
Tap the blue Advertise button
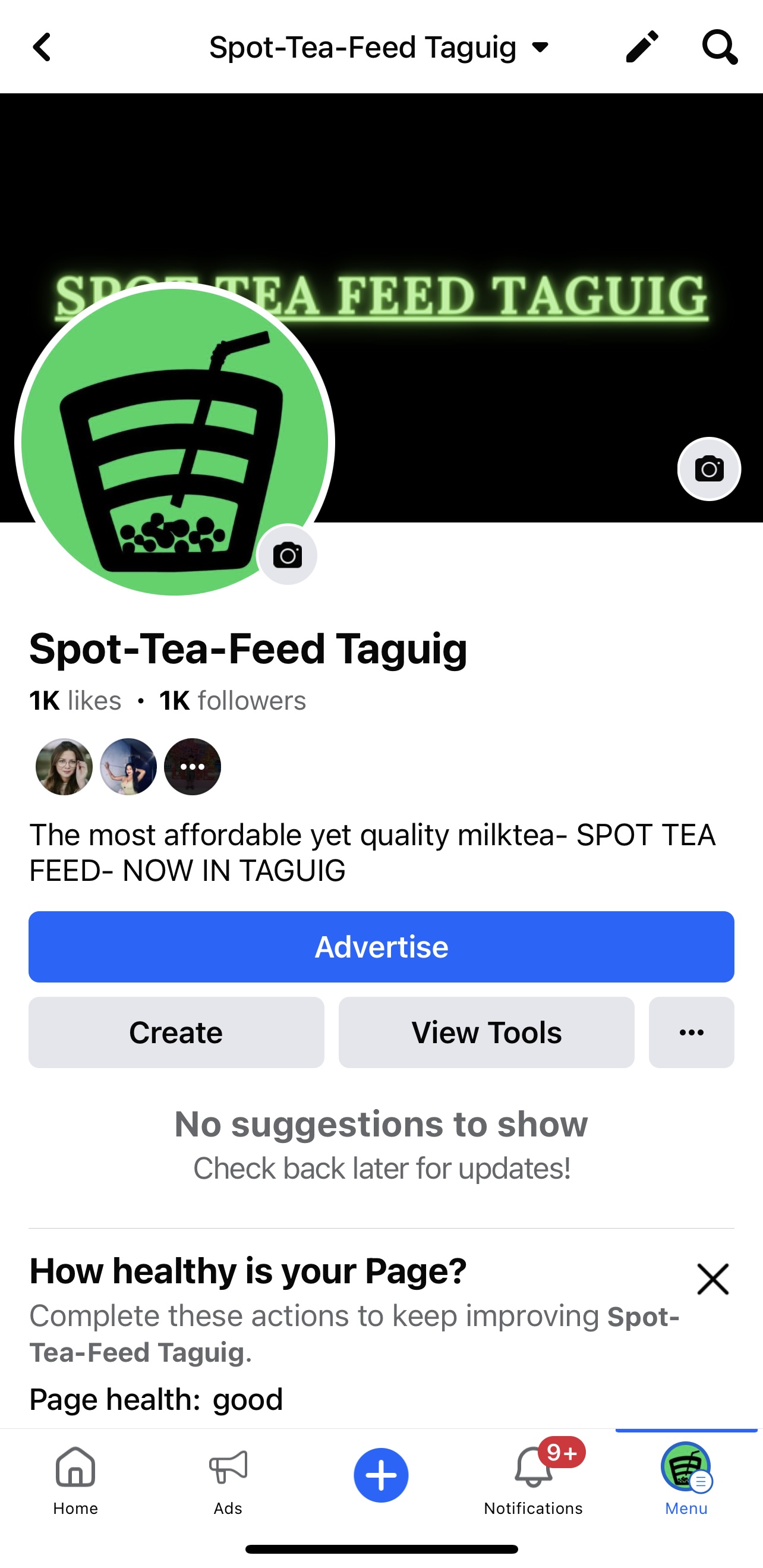tap(381, 946)
